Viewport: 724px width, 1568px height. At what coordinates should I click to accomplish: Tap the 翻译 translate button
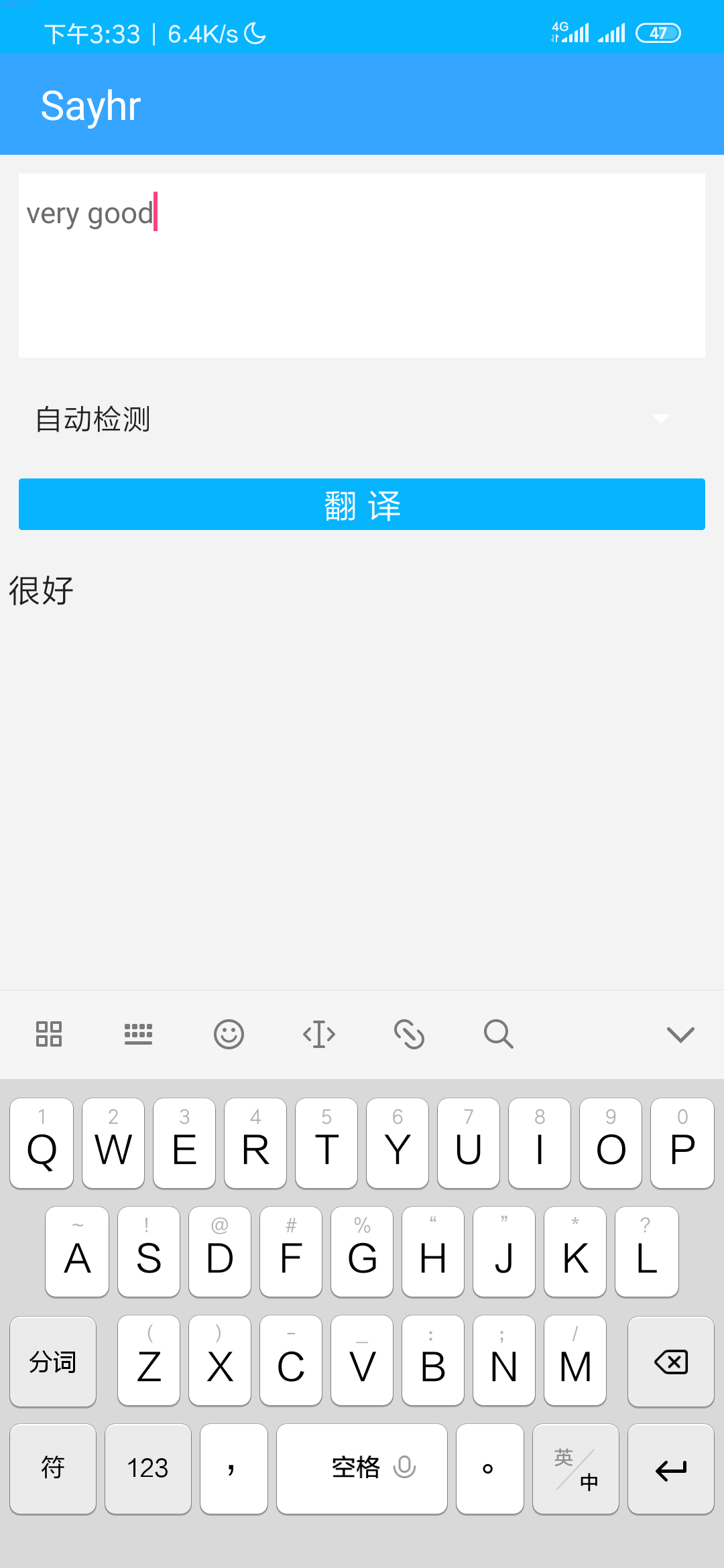[x=362, y=505]
